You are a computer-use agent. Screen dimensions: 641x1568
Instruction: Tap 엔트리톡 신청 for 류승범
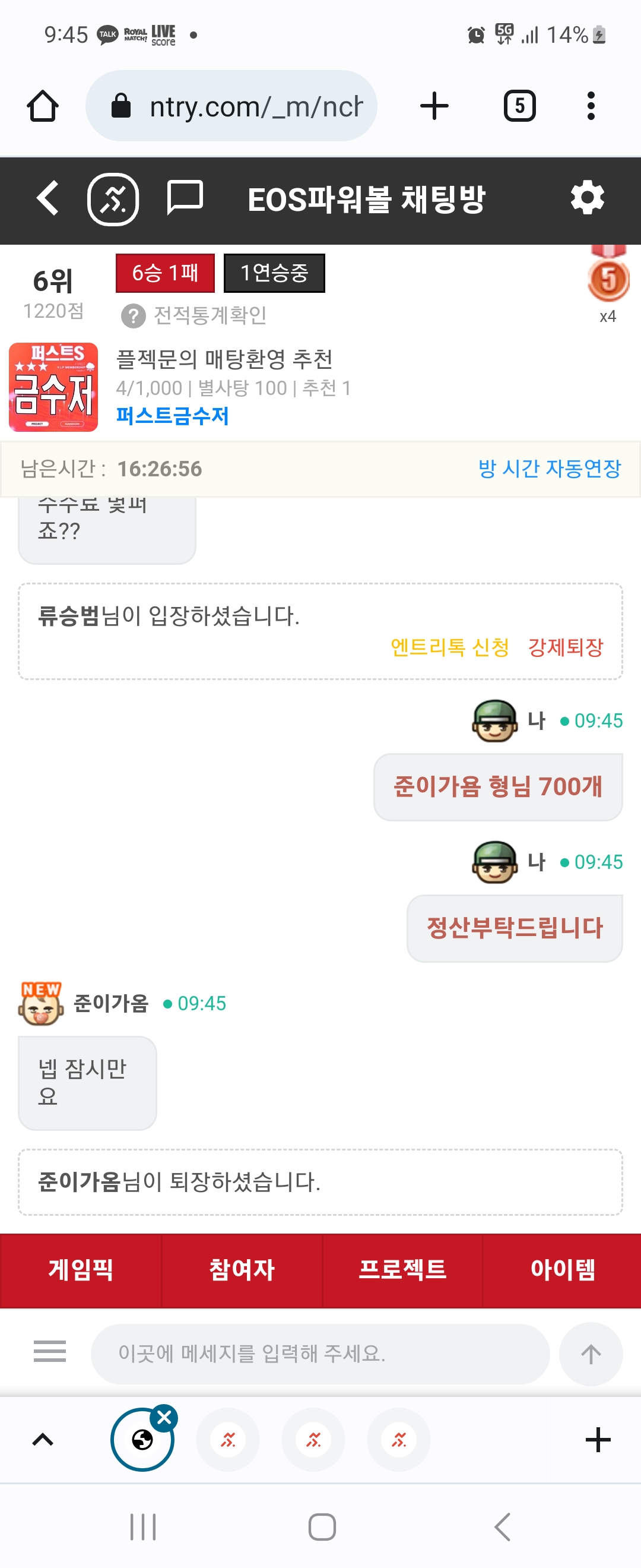(x=449, y=647)
